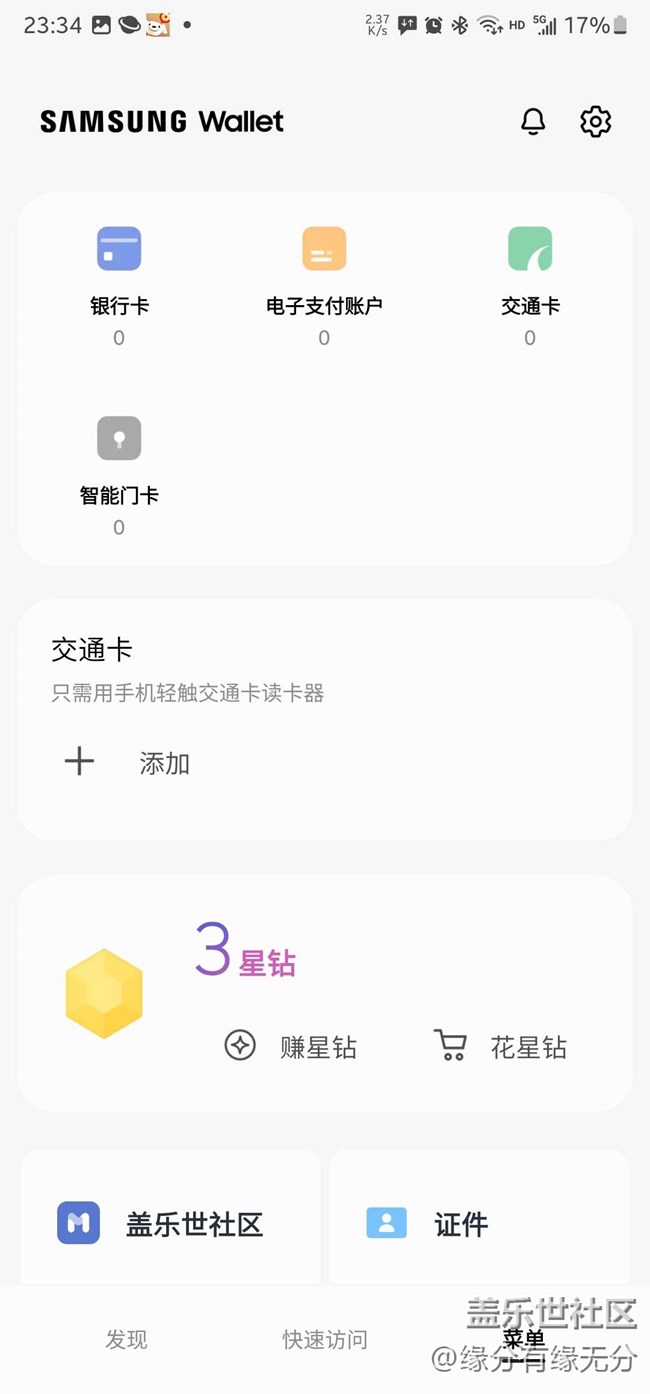This screenshot has height=1394, width=650.
Task: Switch to the 发现 tab
Action: pyautogui.click(x=126, y=1340)
